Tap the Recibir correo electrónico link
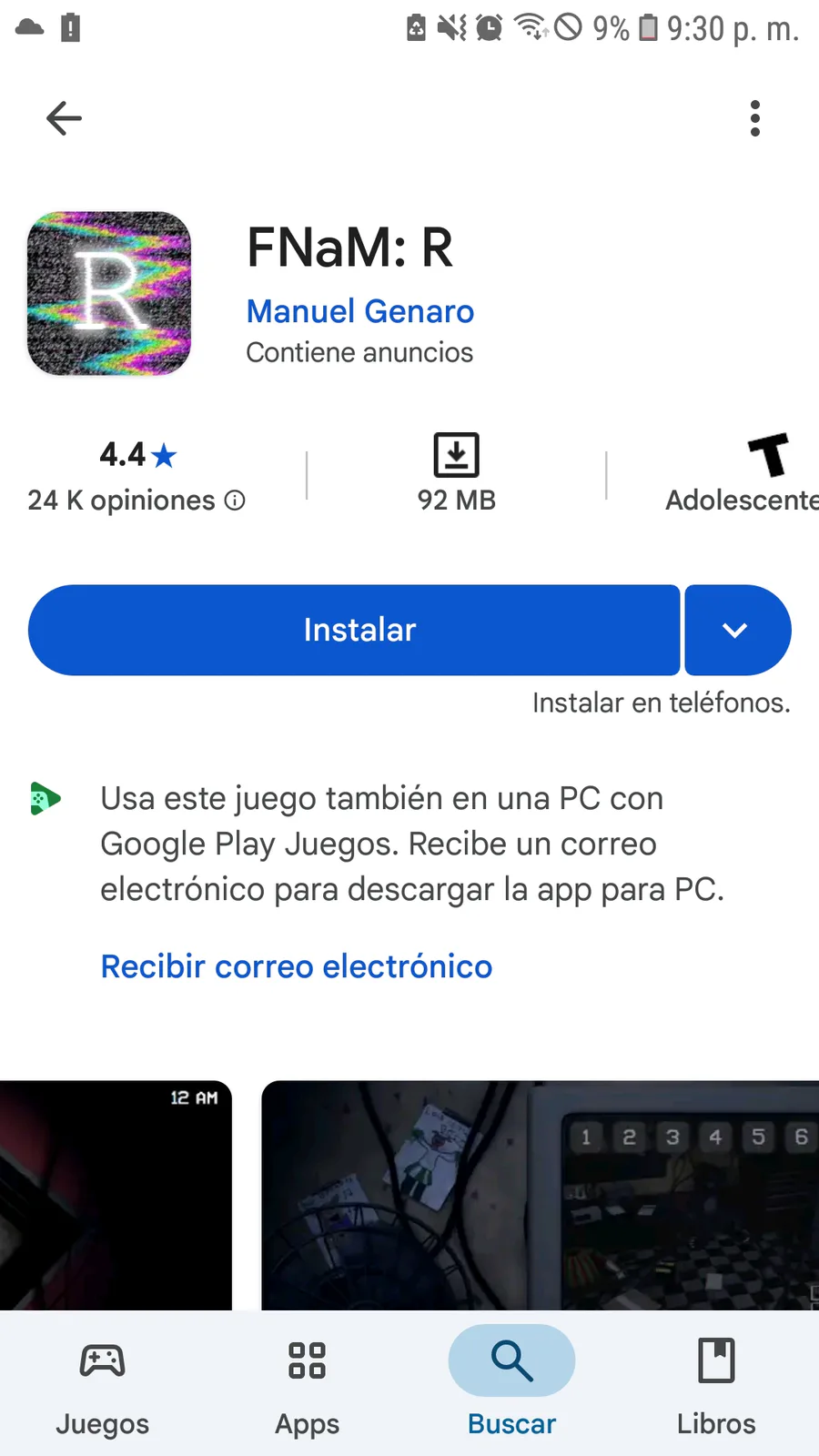This screenshot has height=1456, width=819. point(297,966)
